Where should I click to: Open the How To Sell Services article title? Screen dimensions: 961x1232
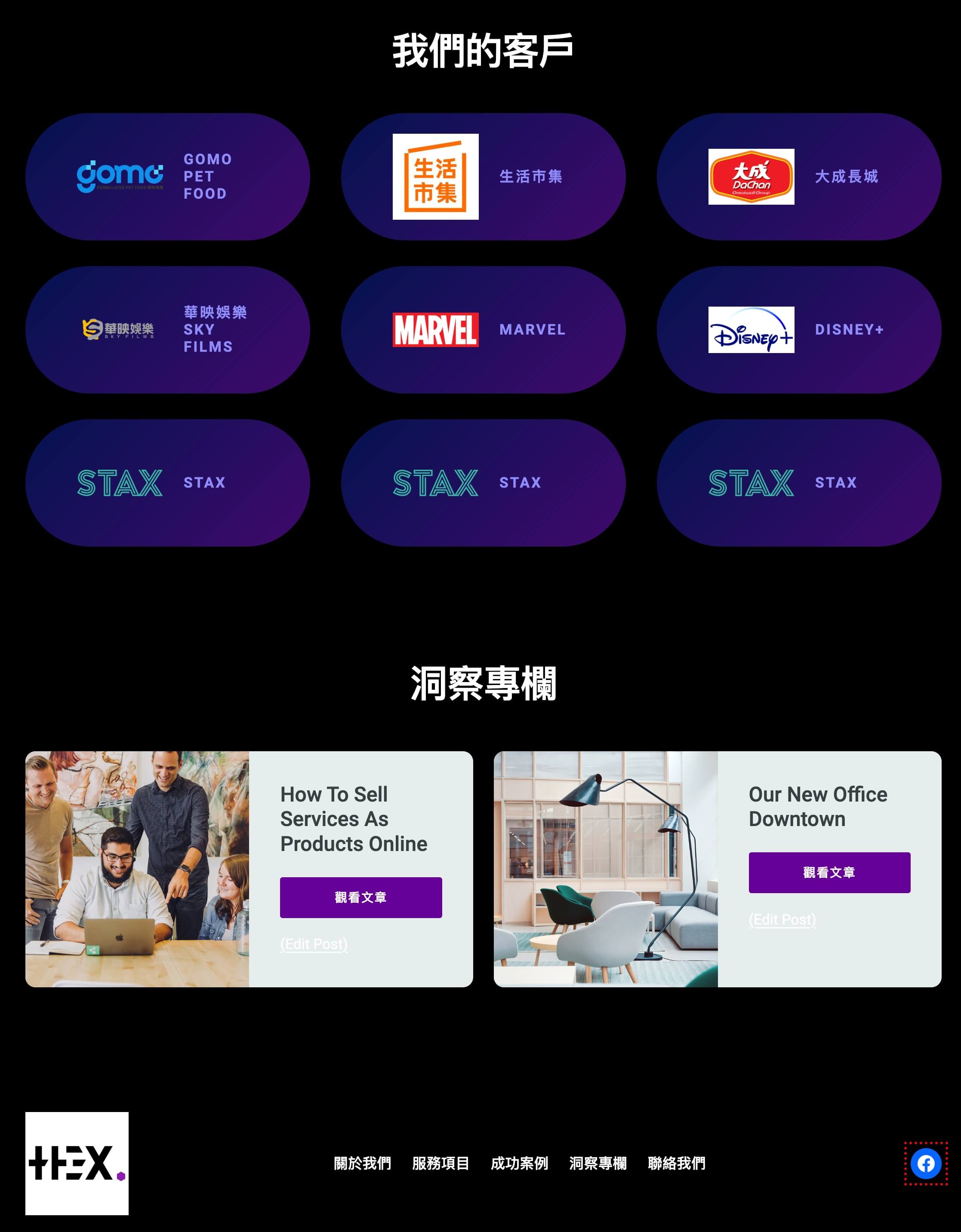[353, 818]
